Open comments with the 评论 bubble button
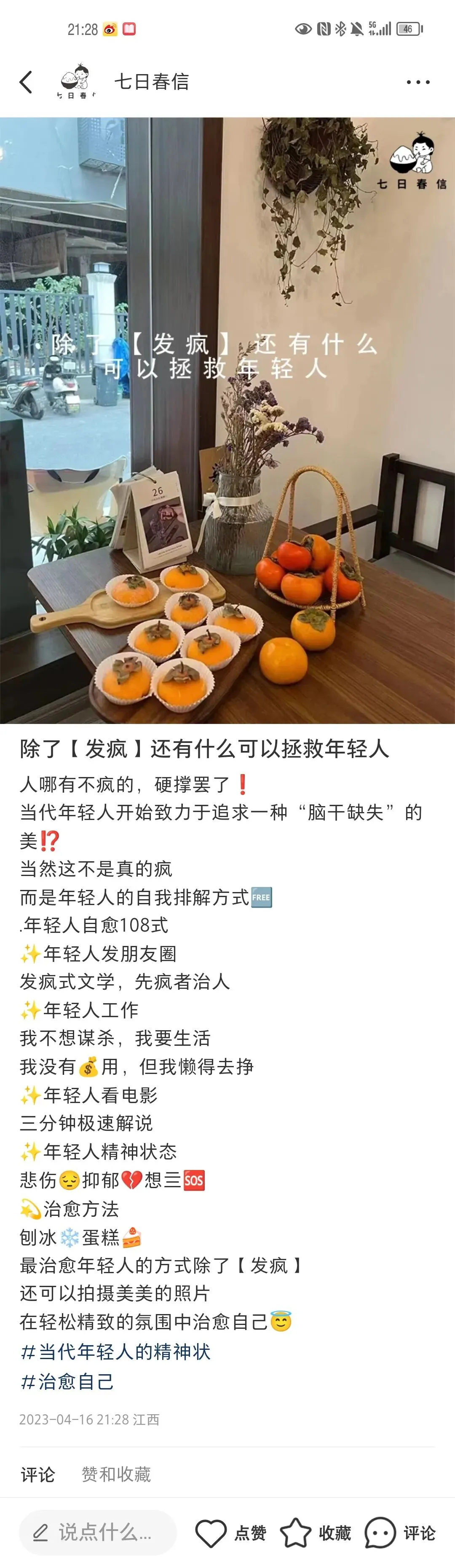The width and height of the screenshot is (455, 1568). coord(400,1533)
